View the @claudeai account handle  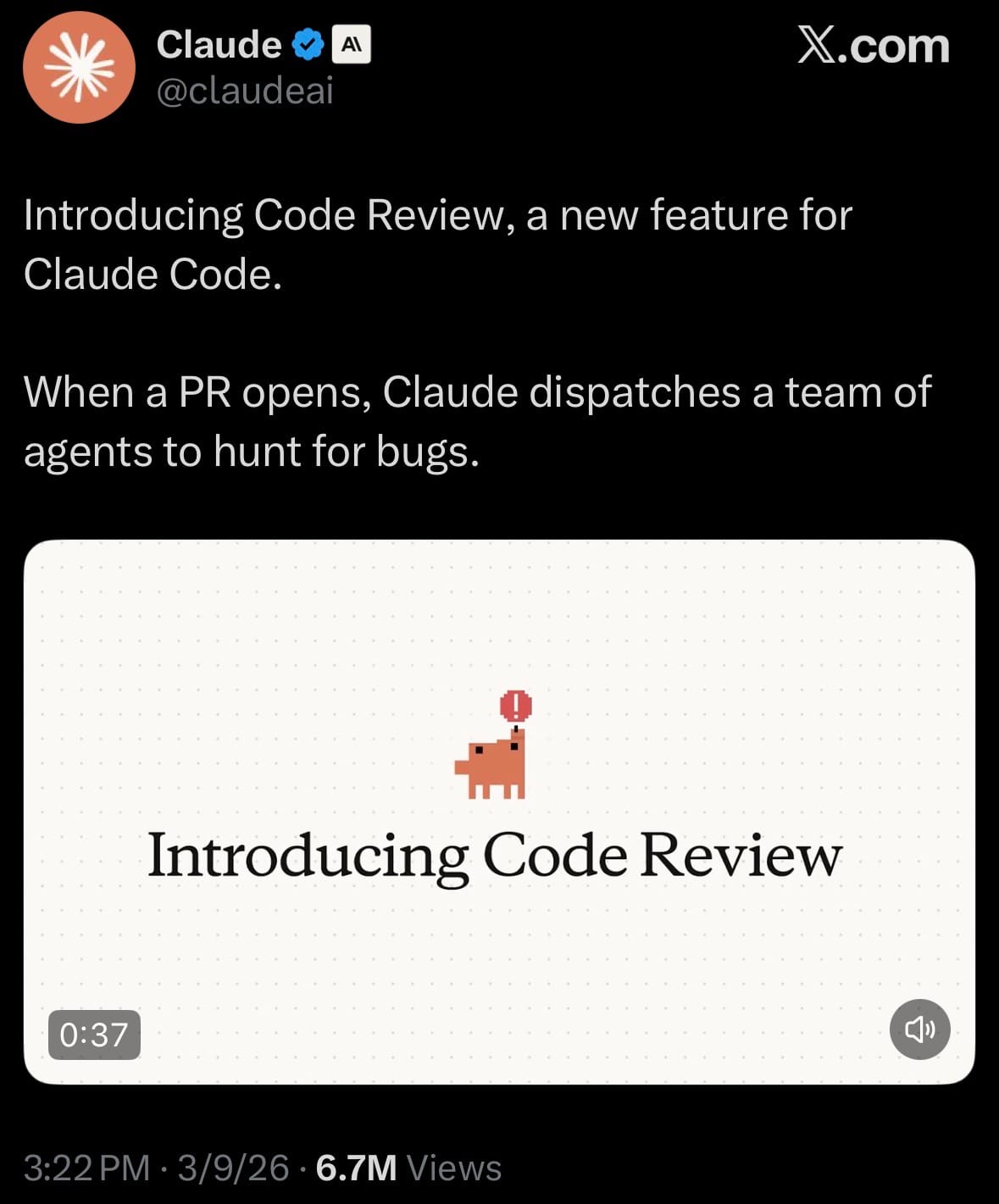(245, 92)
